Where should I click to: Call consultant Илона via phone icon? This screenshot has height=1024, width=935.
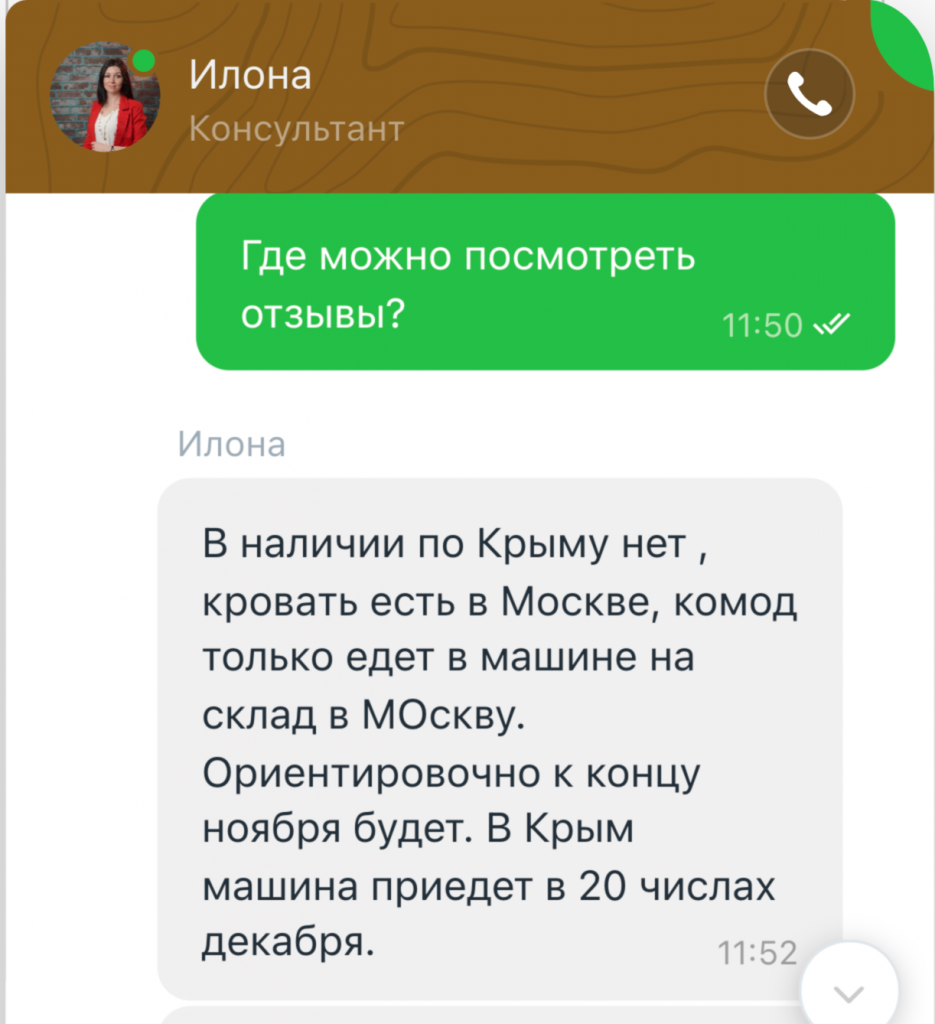click(x=809, y=95)
